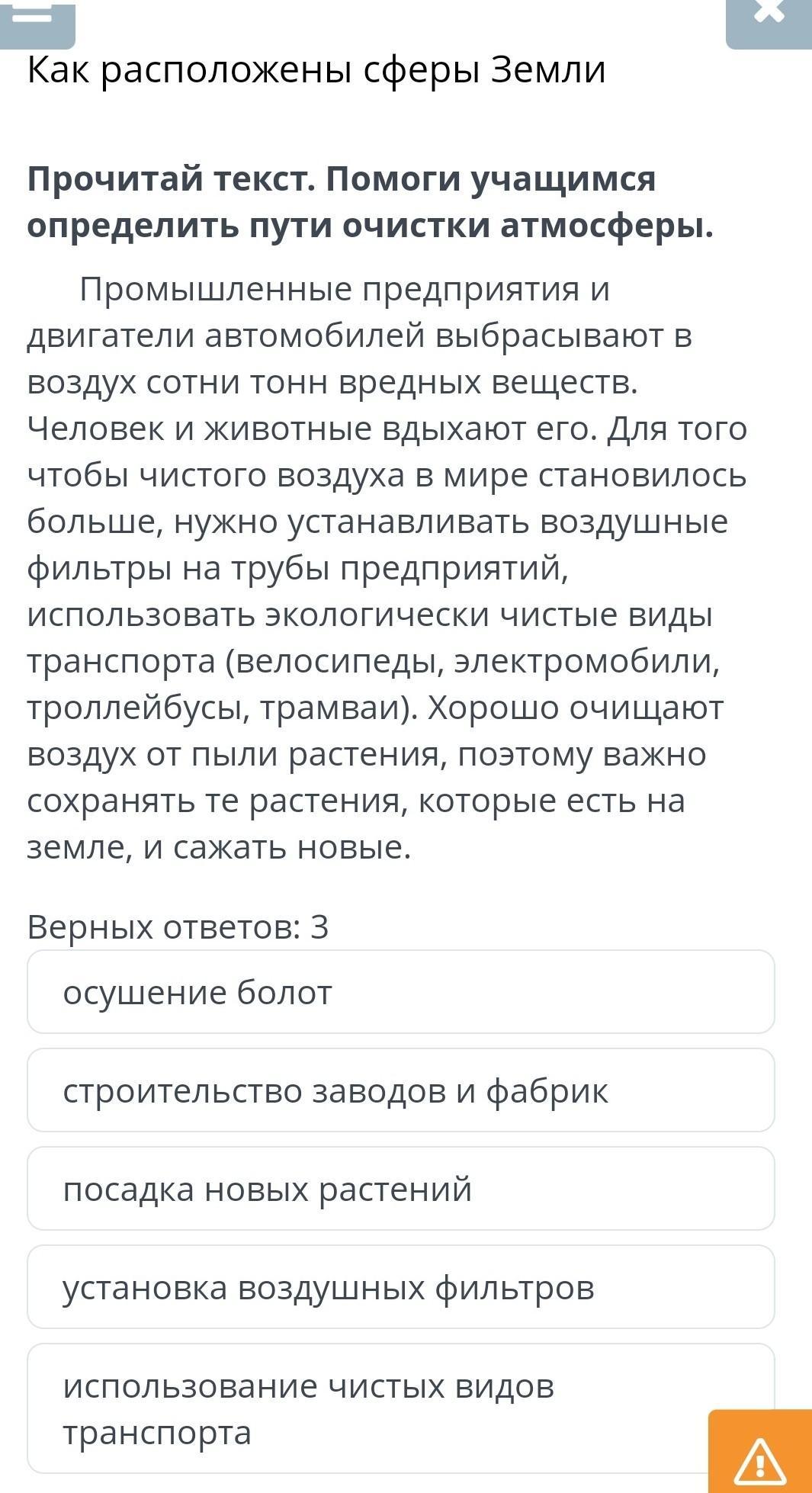This screenshot has height=1493, width=812.
Task: Choose 'строительство заводов и фабрик' option
Action: pyautogui.click(x=400, y=1090)
